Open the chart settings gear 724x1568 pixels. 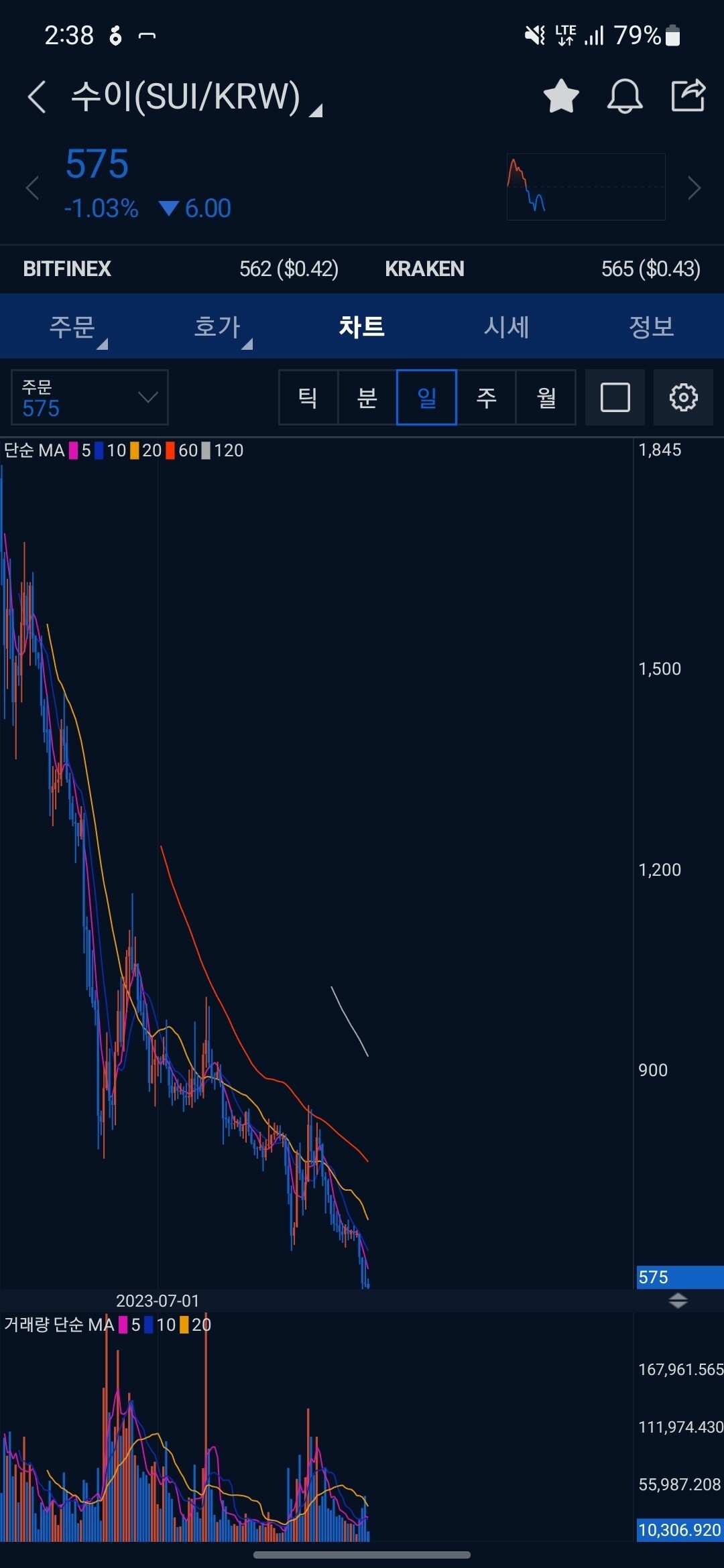tap(683, 397)
